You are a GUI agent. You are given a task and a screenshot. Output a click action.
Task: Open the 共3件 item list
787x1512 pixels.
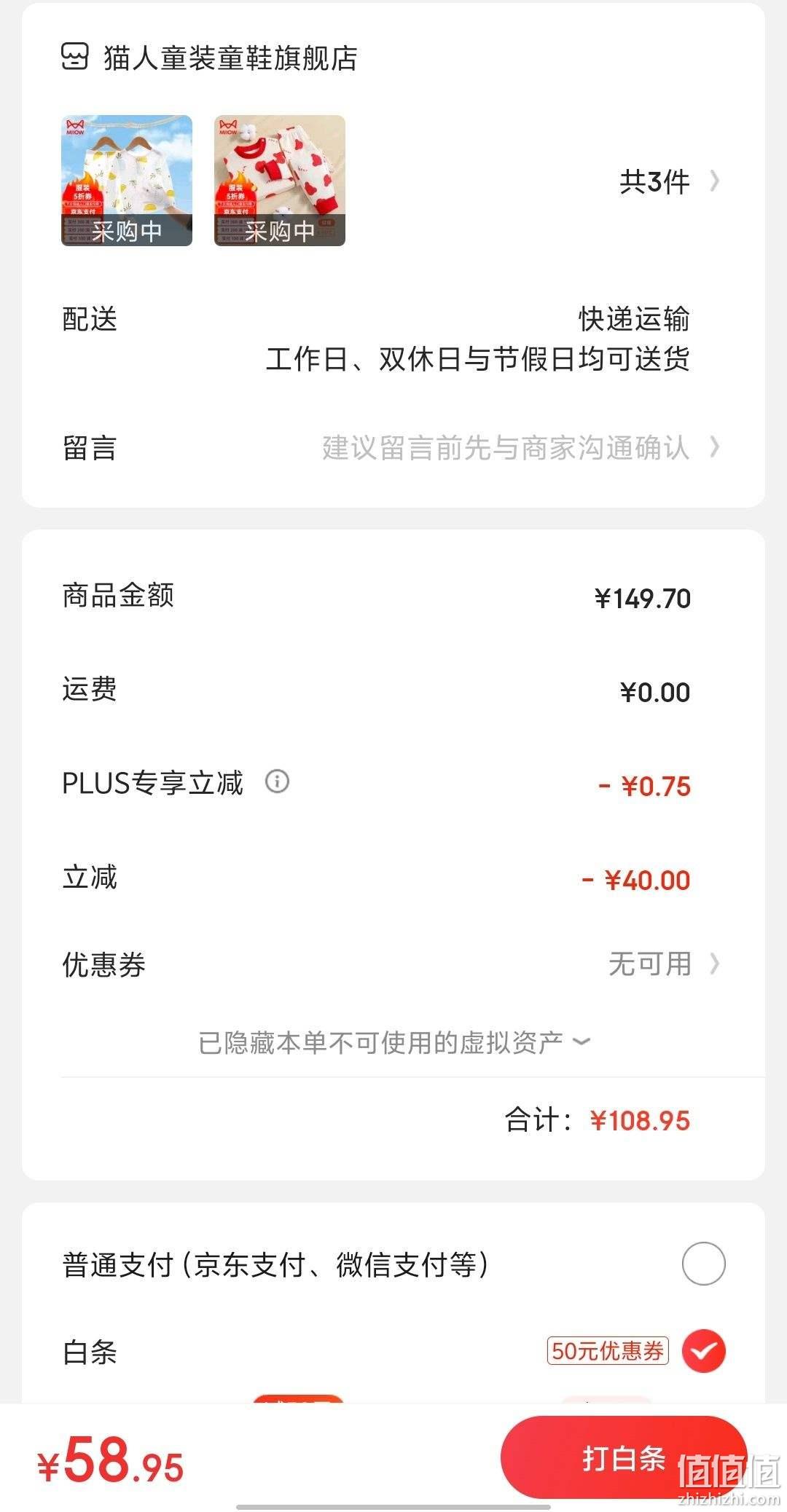(x=669, y=181)
